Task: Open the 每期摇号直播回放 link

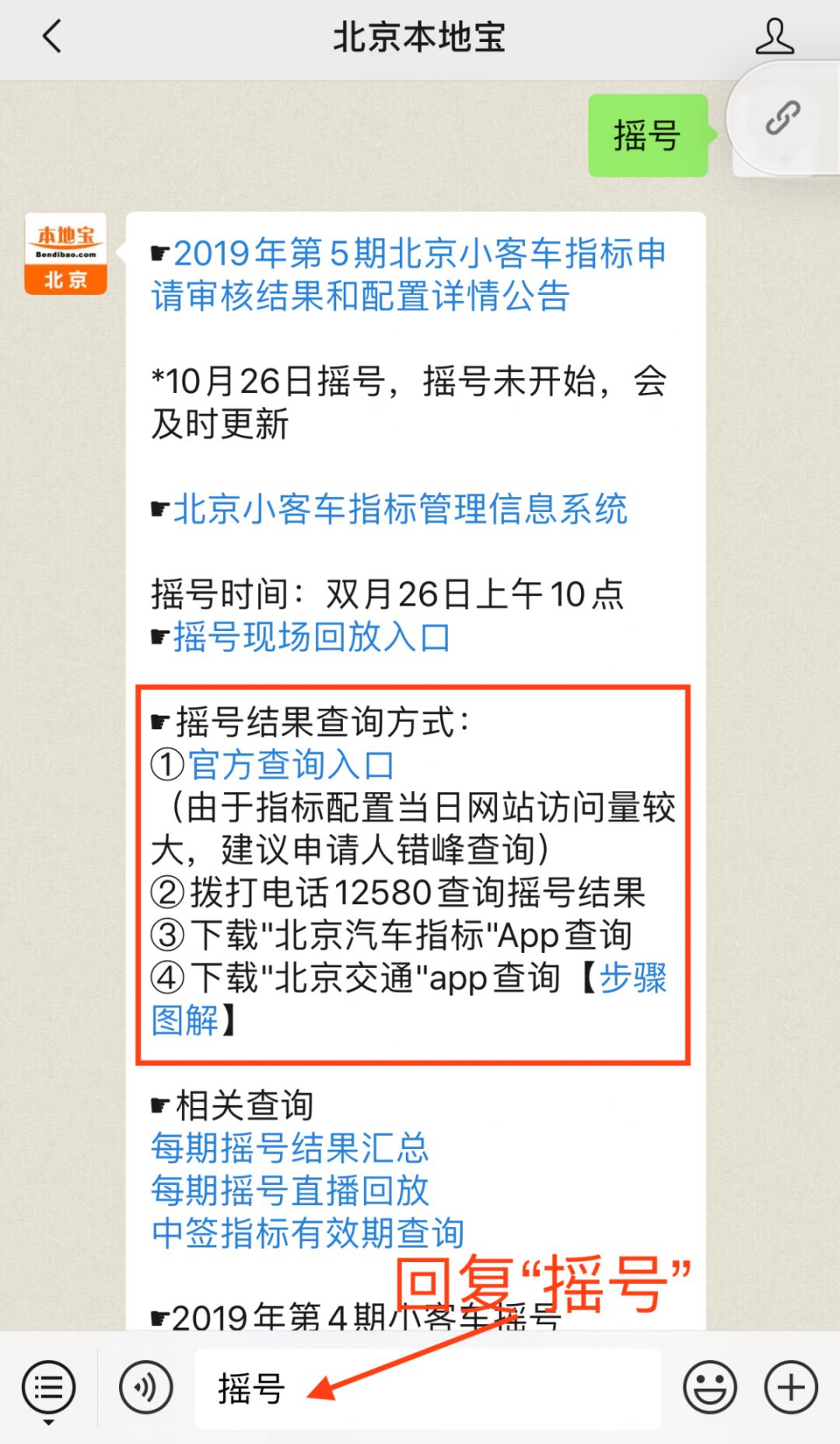Action: pyautogui.click(x=289, y=1190)
